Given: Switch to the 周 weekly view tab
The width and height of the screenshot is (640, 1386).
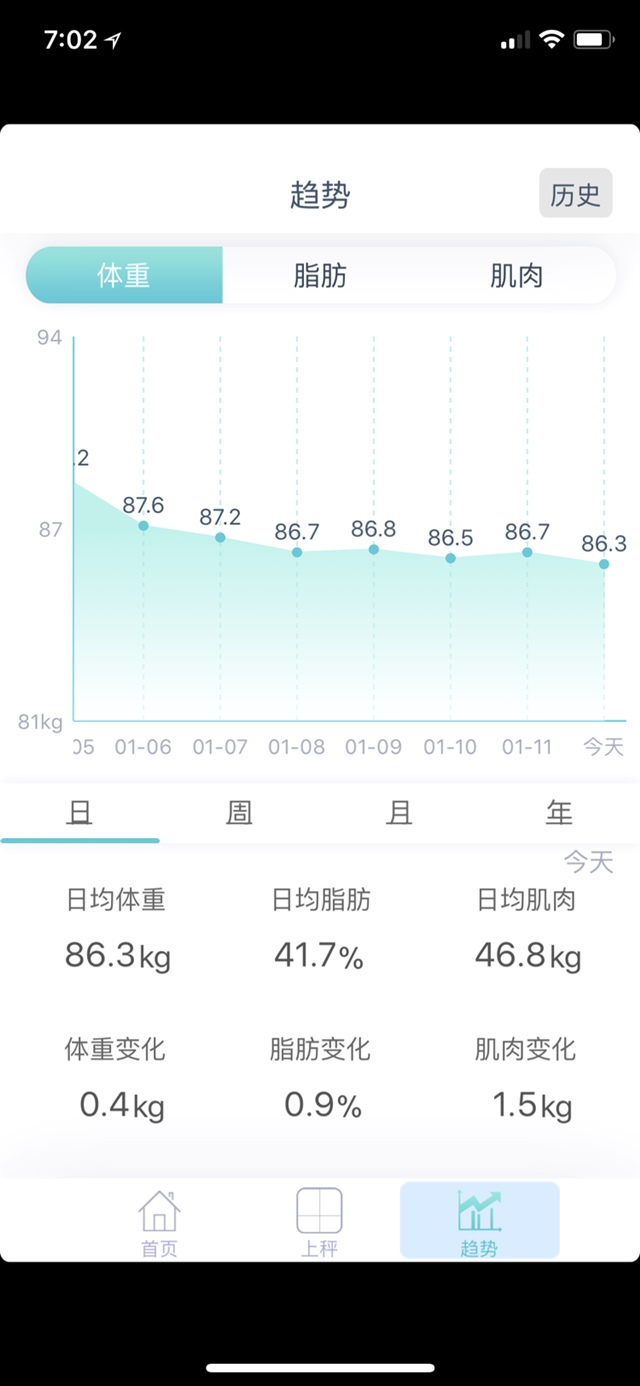Looking at the screenshot, I should pyautogui.click(x=239, y=813).
